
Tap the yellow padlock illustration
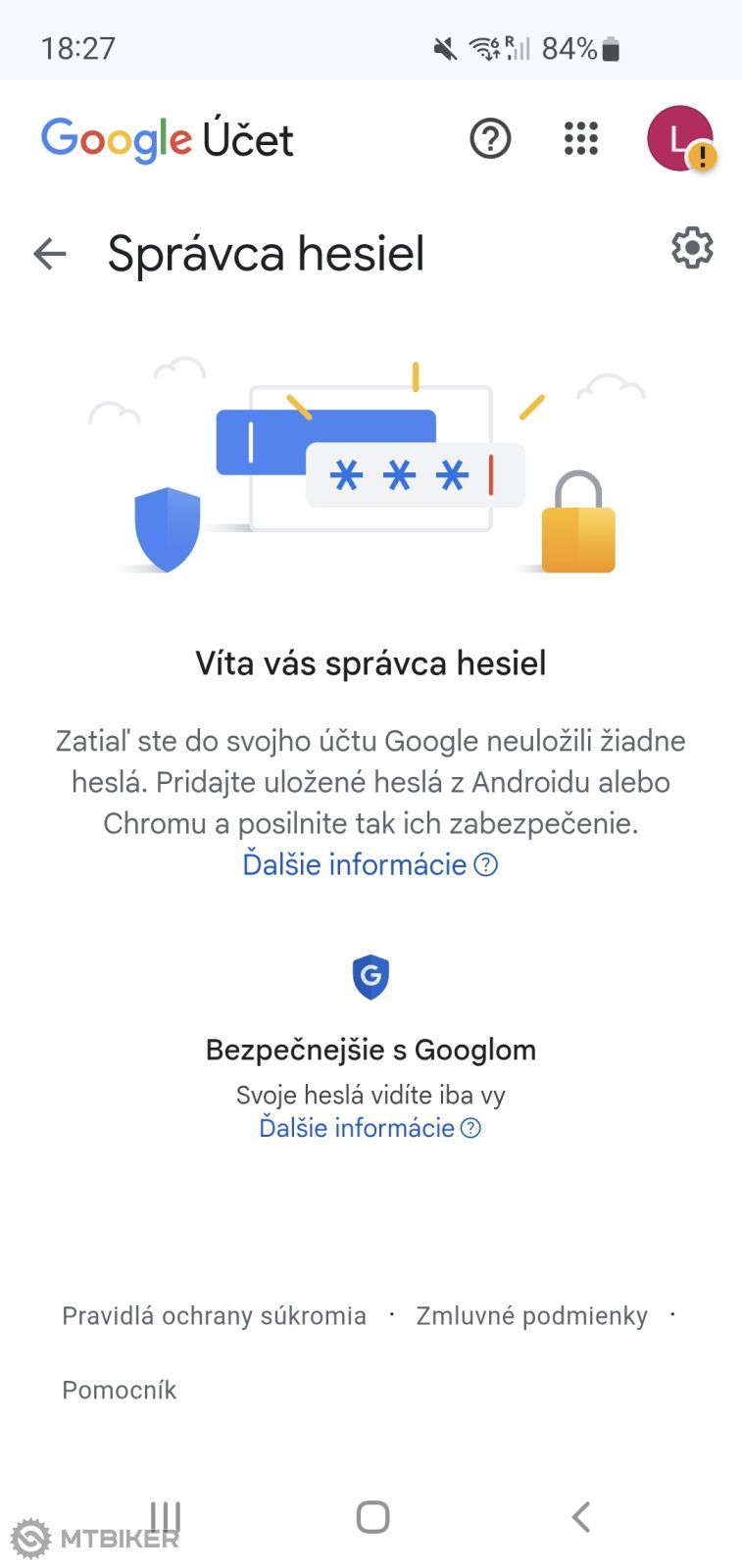pyautogui.click(x=576, y=529)
